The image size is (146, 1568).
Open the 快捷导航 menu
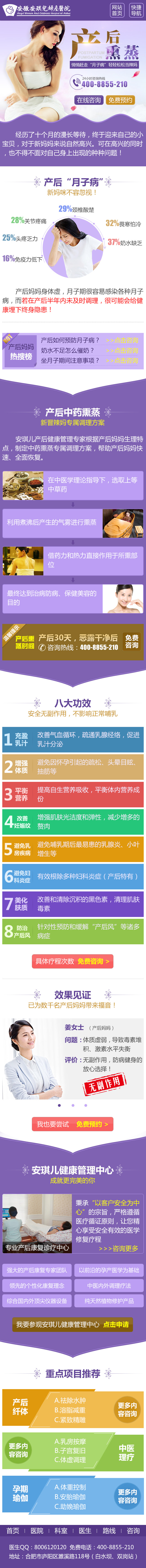(x=136, y=10)
